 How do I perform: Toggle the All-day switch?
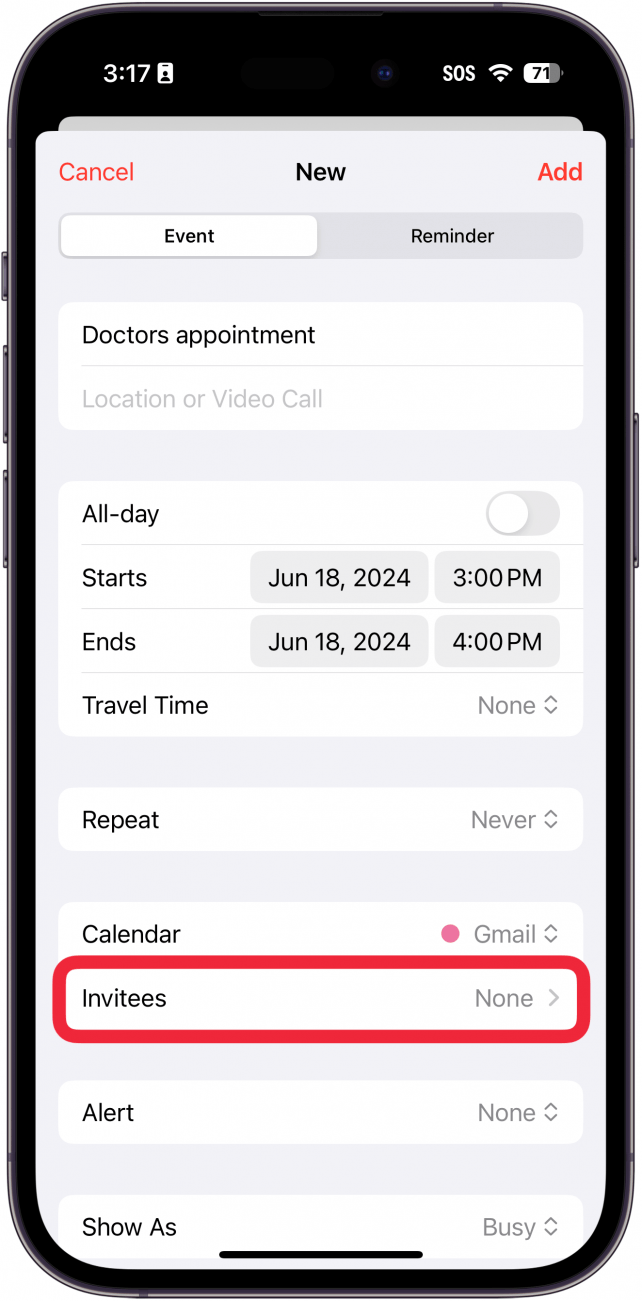pos(522,514)
